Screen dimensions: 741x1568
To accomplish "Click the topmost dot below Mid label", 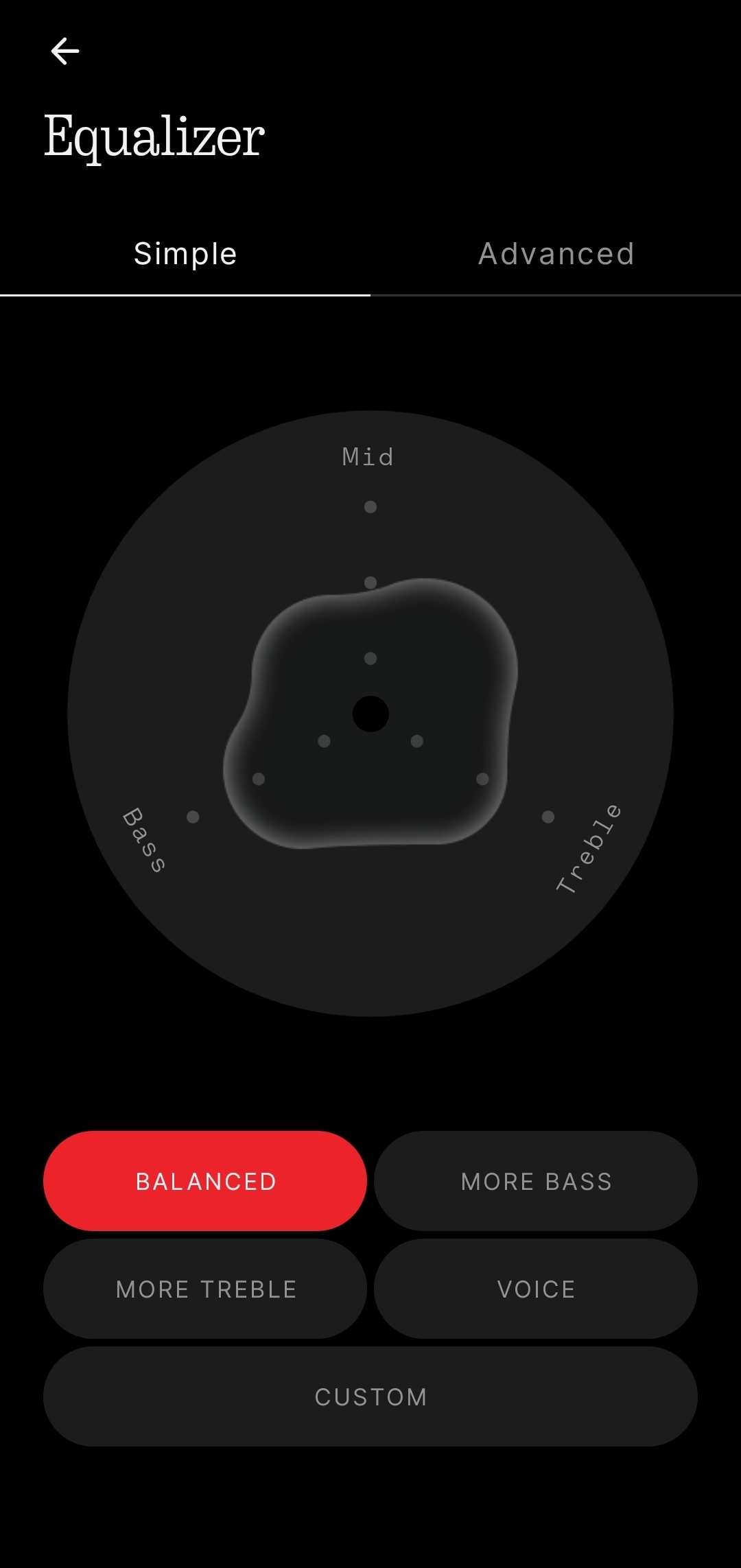I will click(371, 508).
